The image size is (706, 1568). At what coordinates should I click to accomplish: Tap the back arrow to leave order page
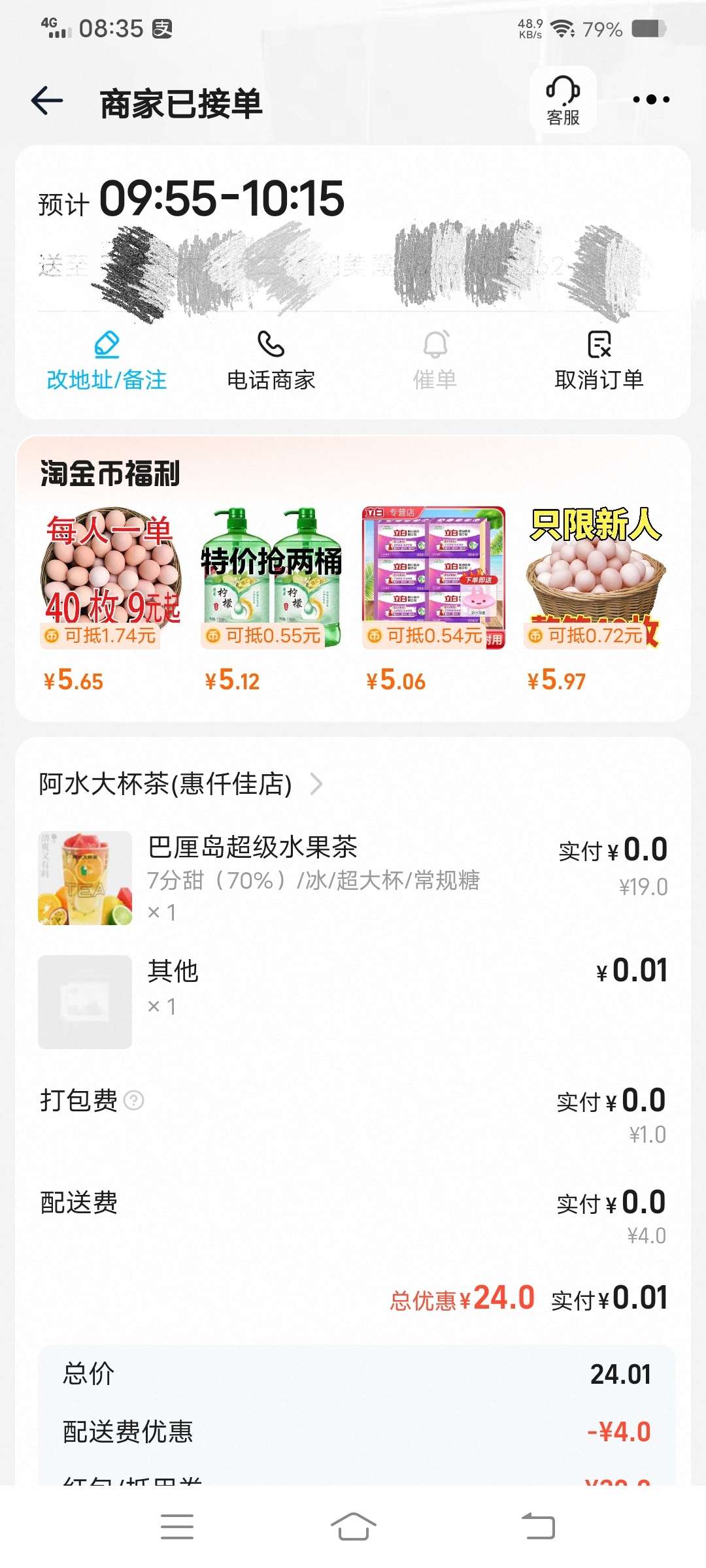pyautogui.click(x=47, y=99)
